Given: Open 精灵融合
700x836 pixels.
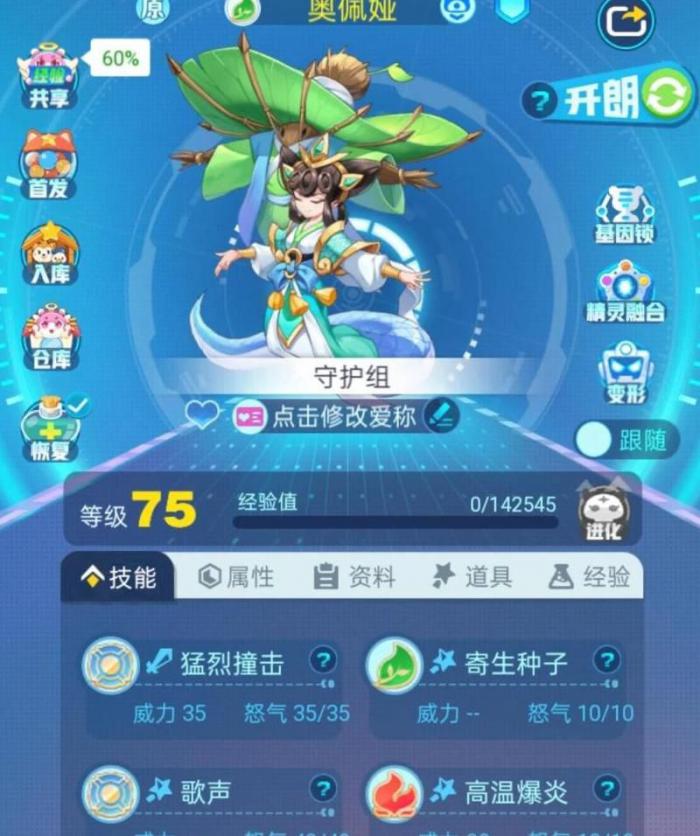Looking at the screenshot, I should click(625, 292).
